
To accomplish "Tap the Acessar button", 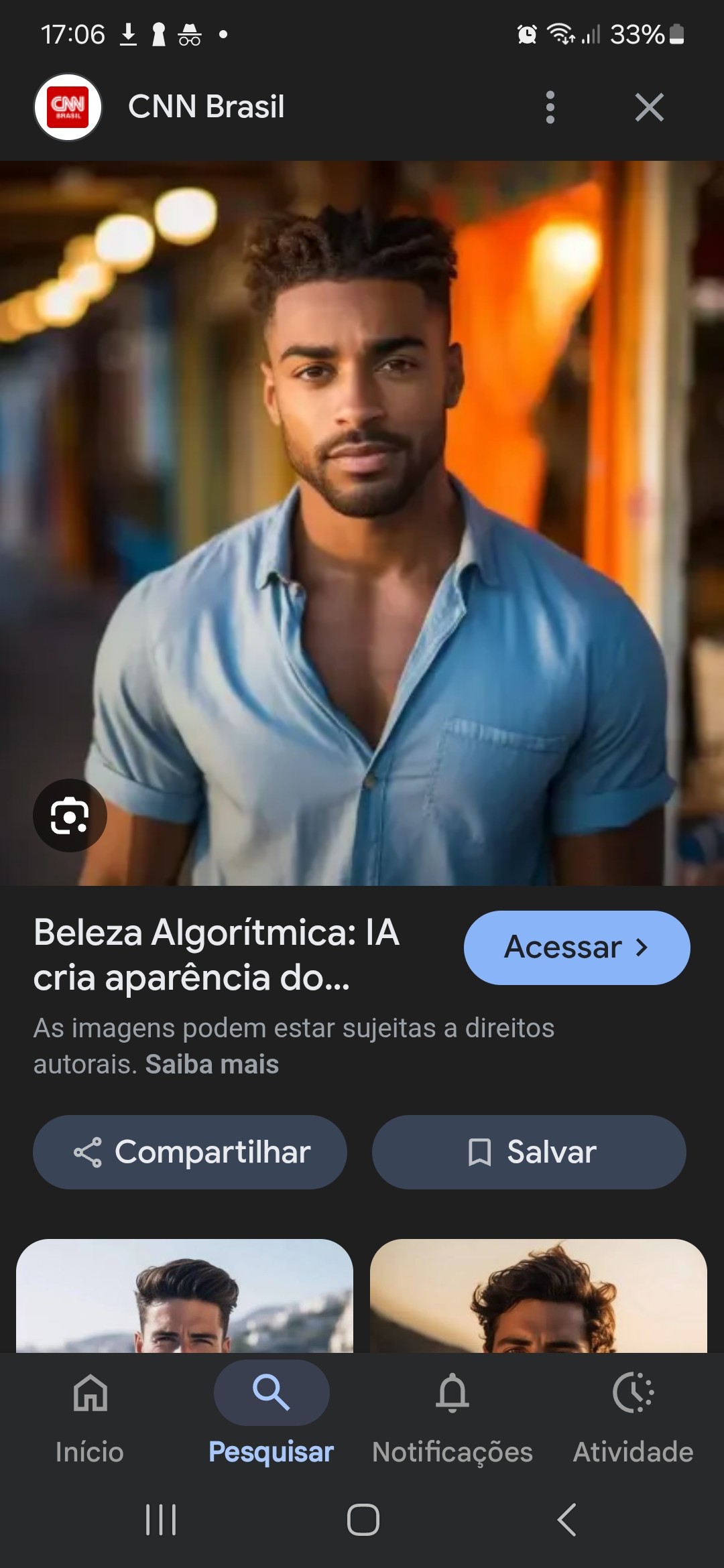I will point(577,948).
